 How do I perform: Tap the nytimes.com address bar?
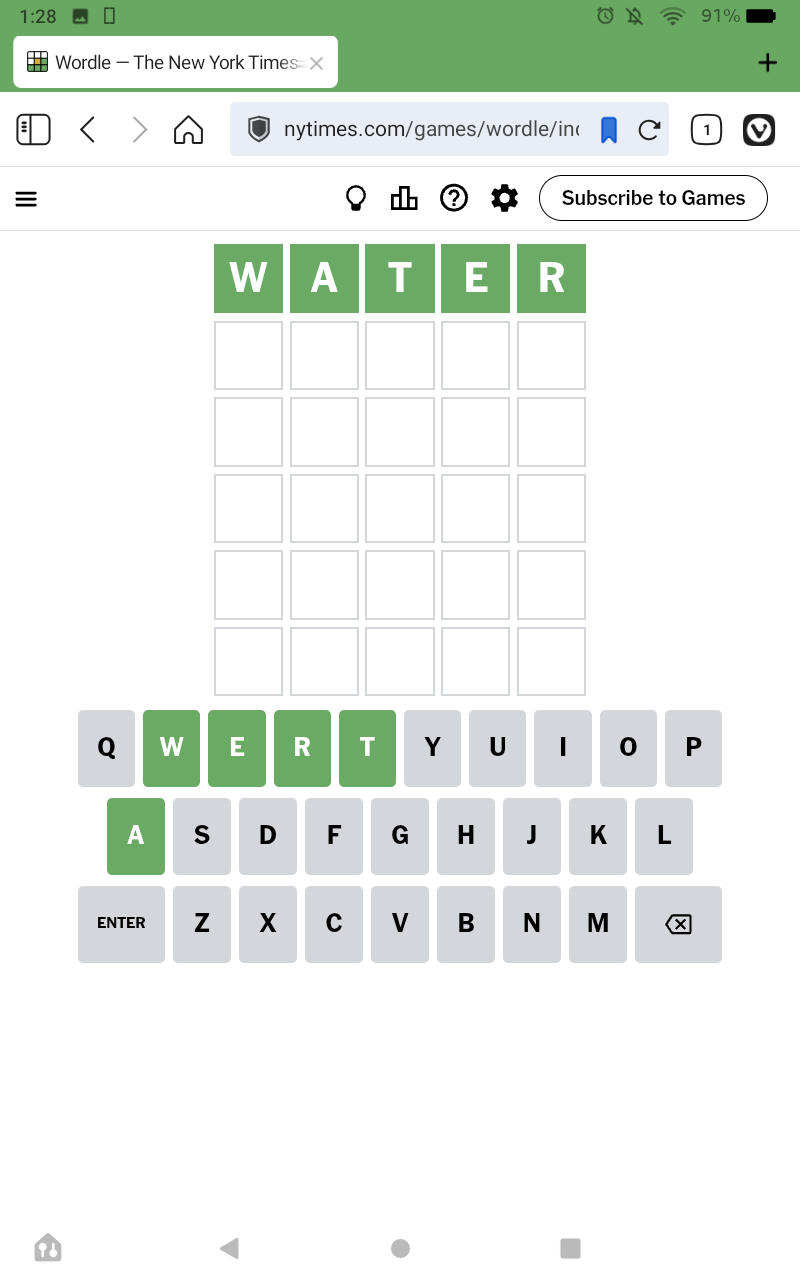pyautogui.click(x=430, y=129)
